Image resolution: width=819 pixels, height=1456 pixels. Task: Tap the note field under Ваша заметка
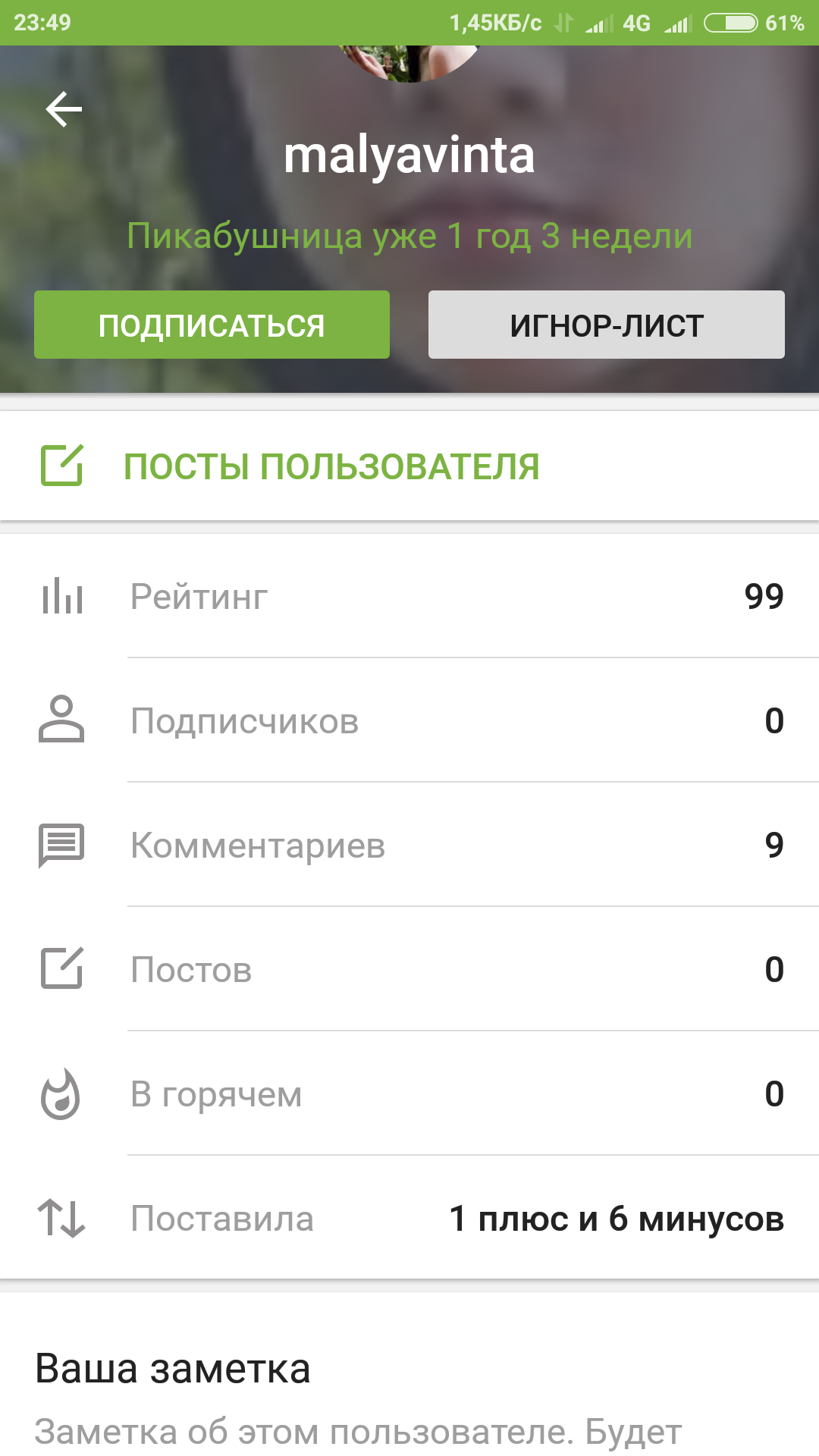[x=358, y=1432]
